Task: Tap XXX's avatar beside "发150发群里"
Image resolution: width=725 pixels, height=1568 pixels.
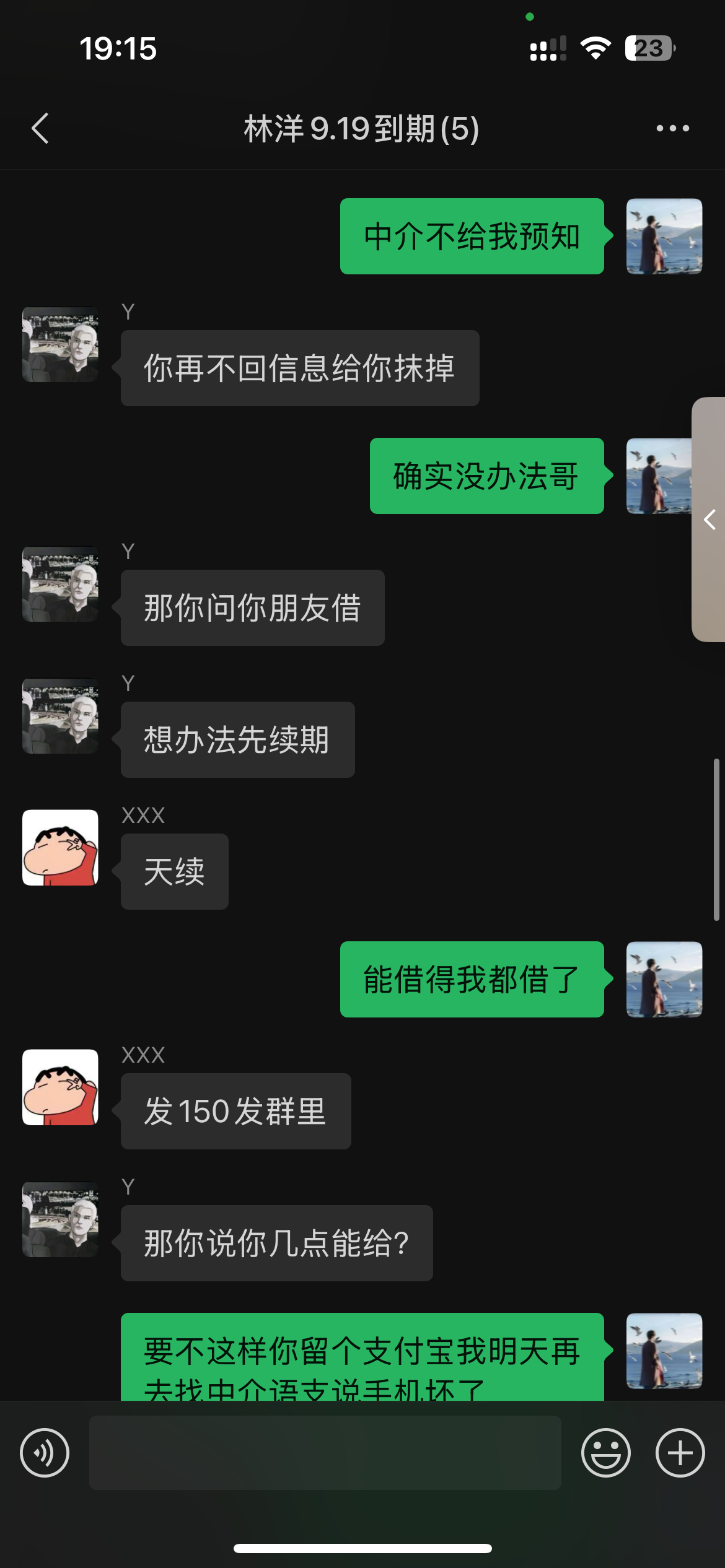Action: tap(60, 1087)
